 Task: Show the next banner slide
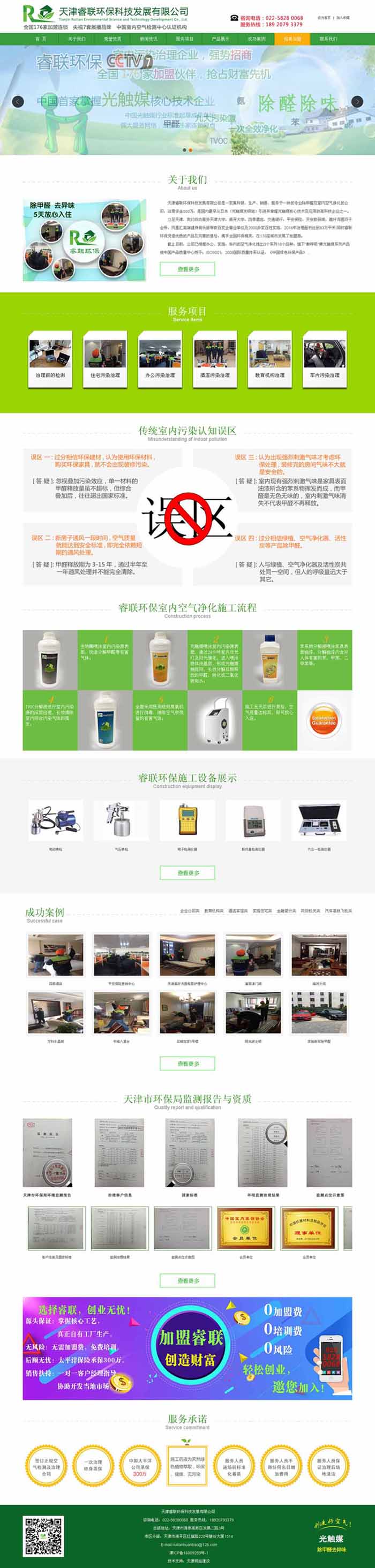[x=357, y=102]
